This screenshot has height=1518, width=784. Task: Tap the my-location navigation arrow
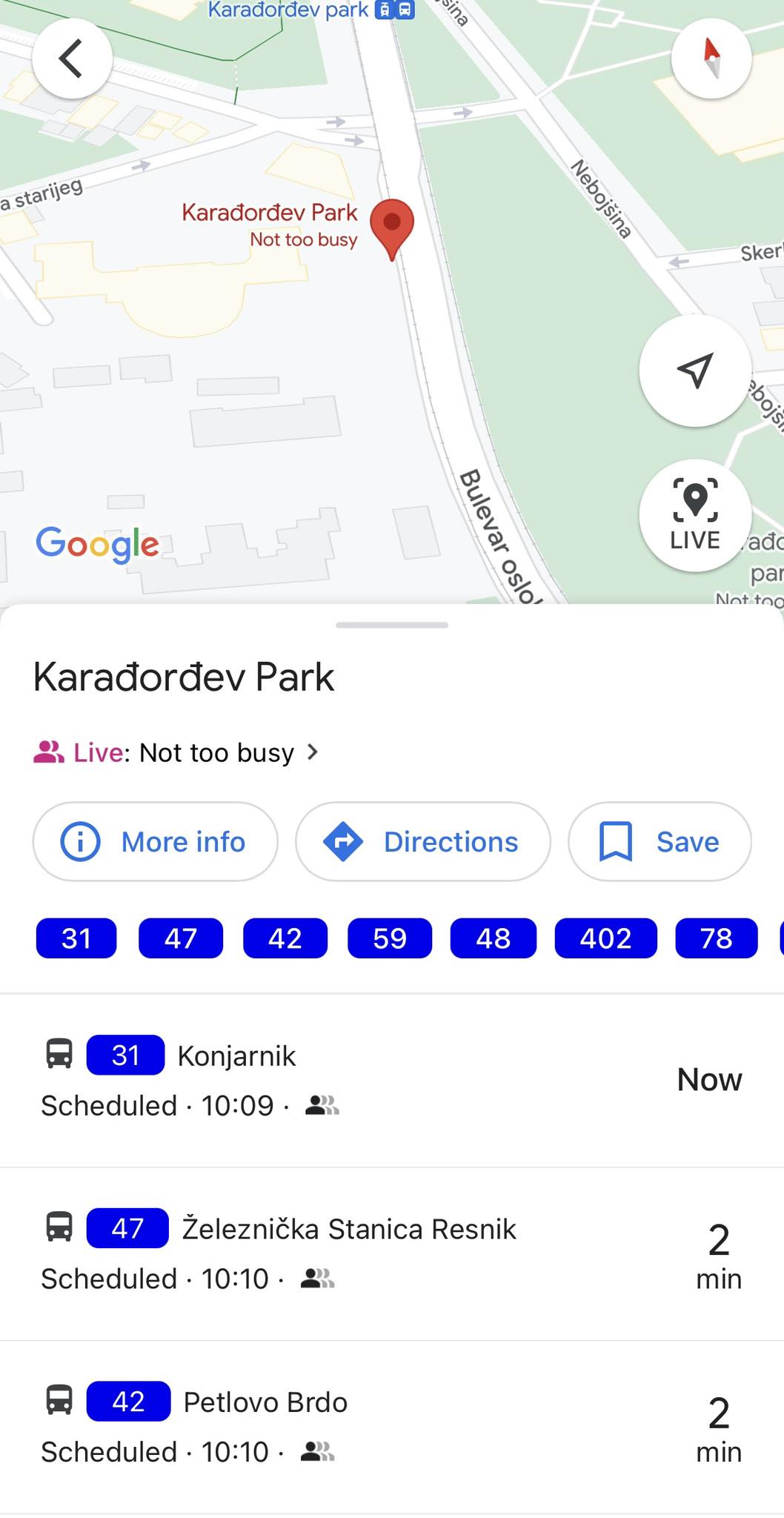point(694,371)
